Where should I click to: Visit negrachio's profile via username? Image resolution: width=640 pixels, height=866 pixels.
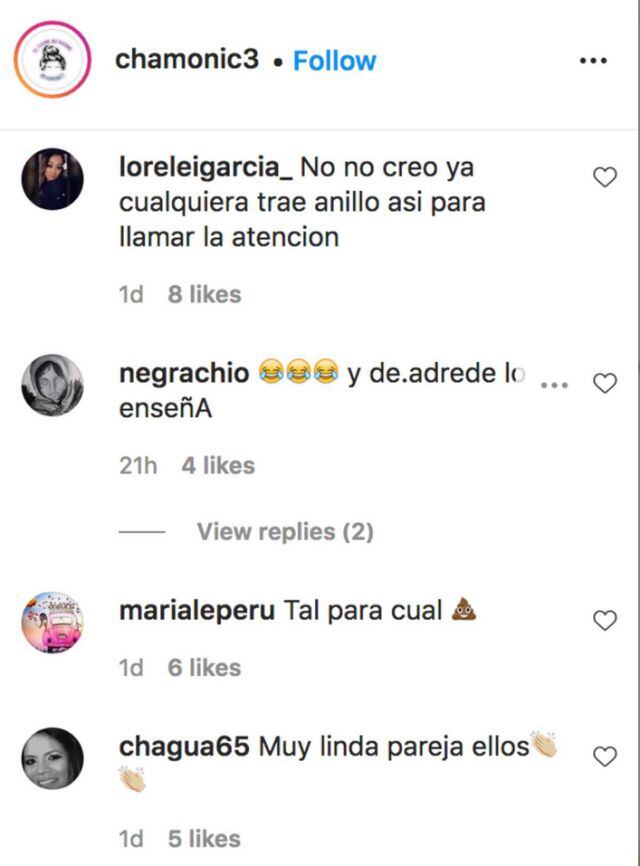click(183, 373)
